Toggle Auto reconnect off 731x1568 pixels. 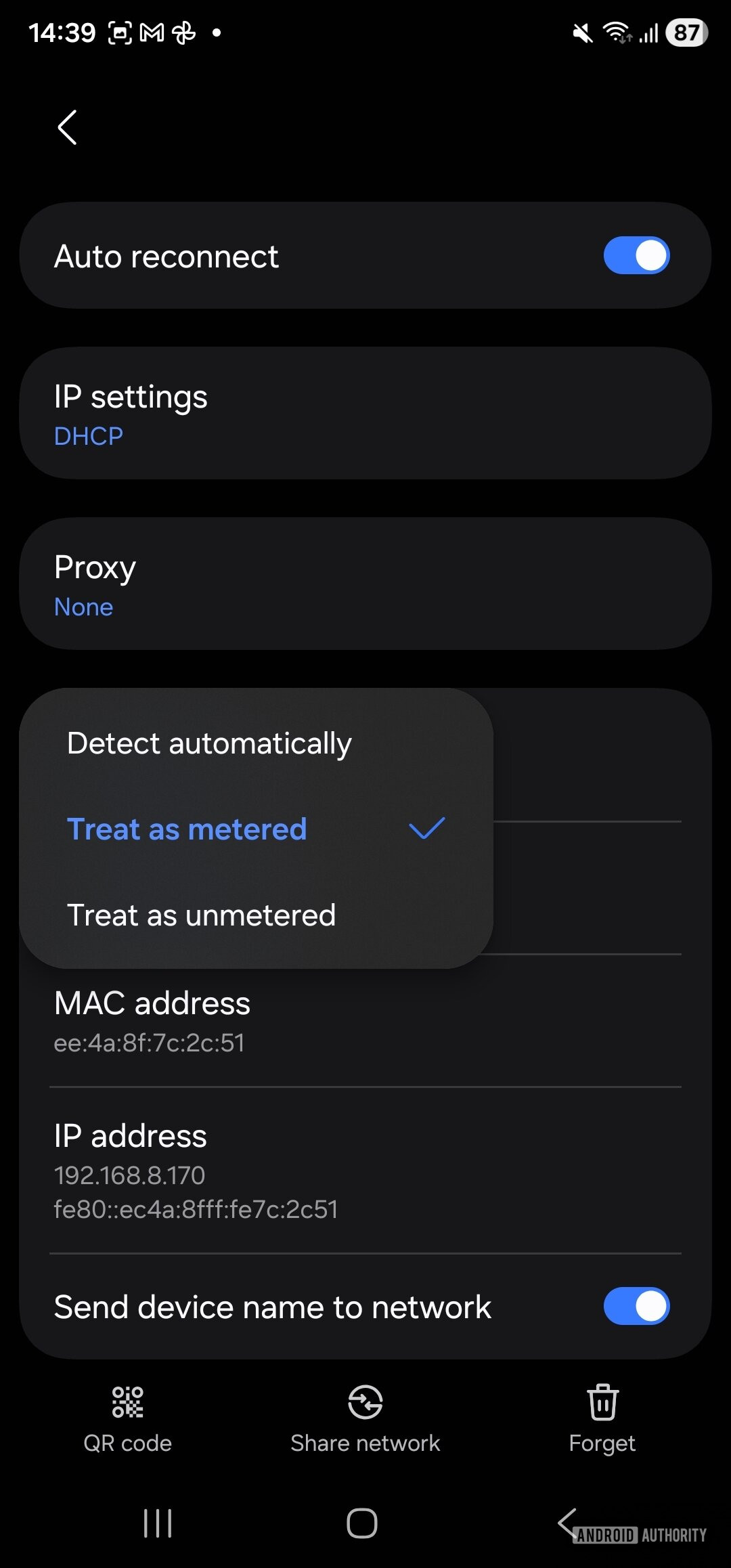point(635,255)
